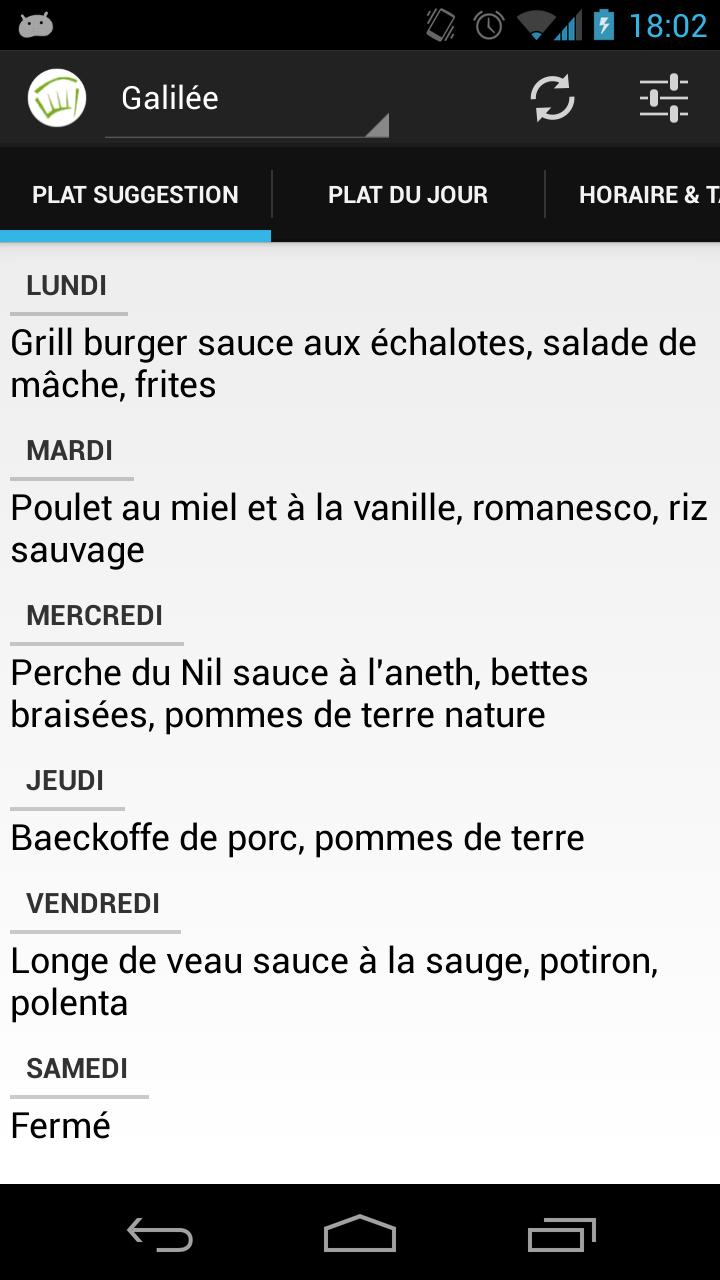This screenshot has height=1280, width=720.
Task: Select the Plat suggestion tab
Action: [135, 195]
